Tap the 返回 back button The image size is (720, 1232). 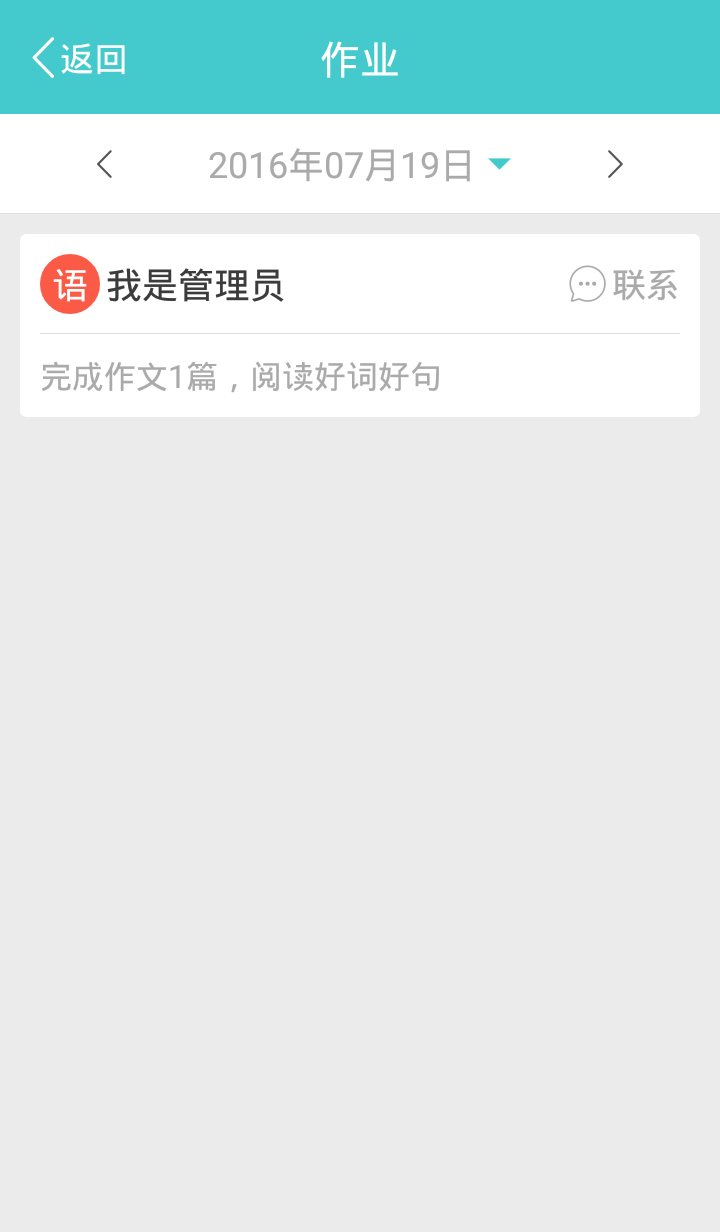pos(80,59)
